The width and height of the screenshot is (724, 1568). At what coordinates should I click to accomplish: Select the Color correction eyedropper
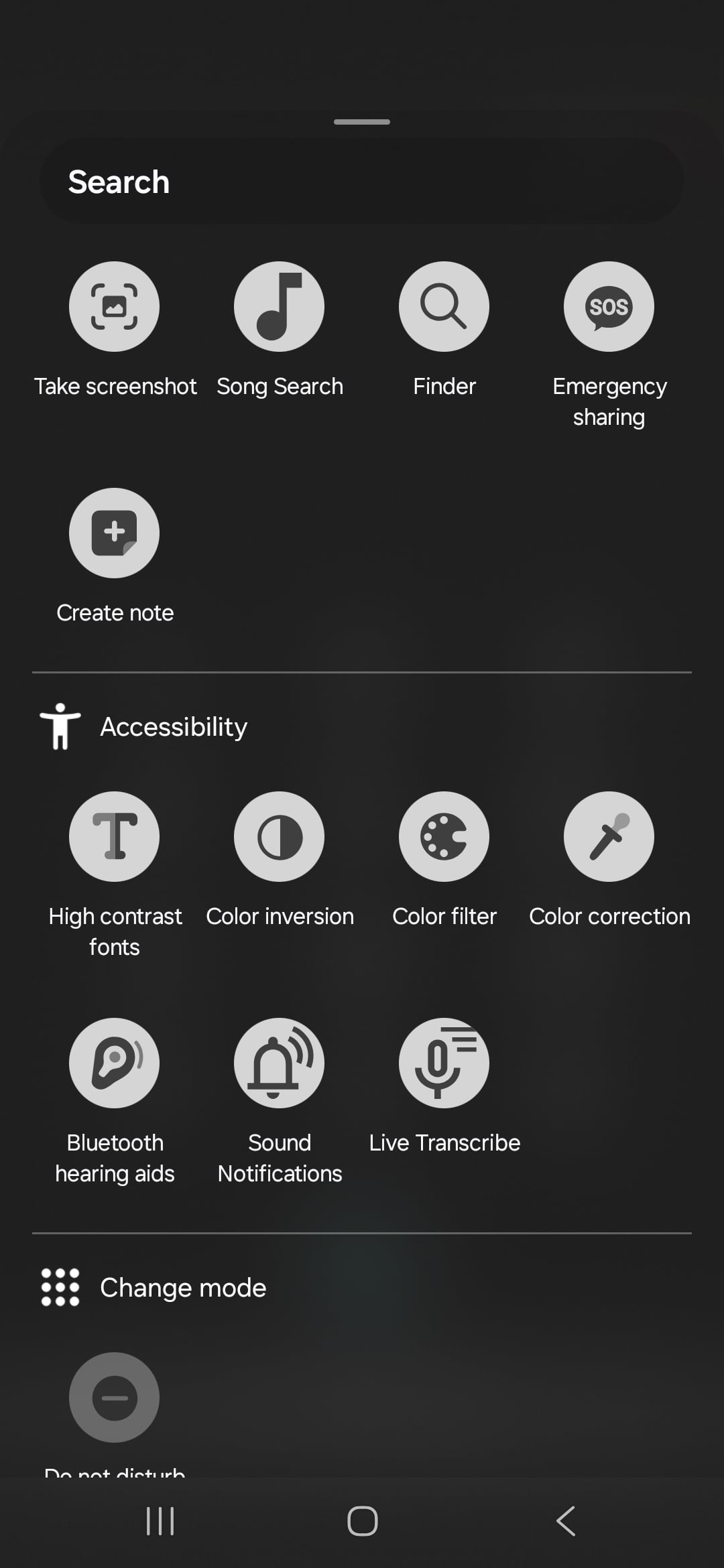tap(609, 836)
